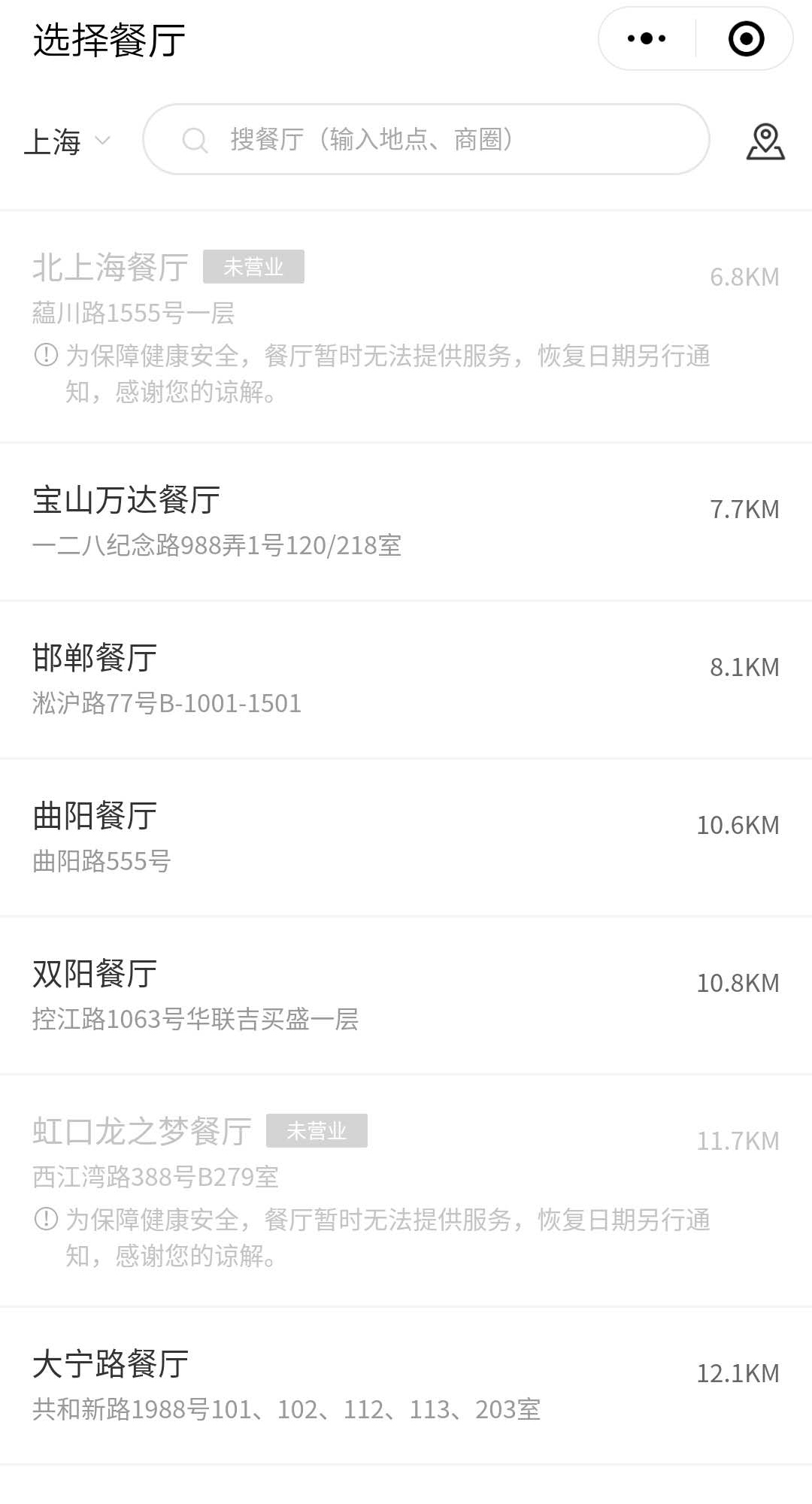This screenshot has width=812, height=1504.
Task: Tap the 未营业 badge beside 北上海餐厅
Action: coord(254,265)
